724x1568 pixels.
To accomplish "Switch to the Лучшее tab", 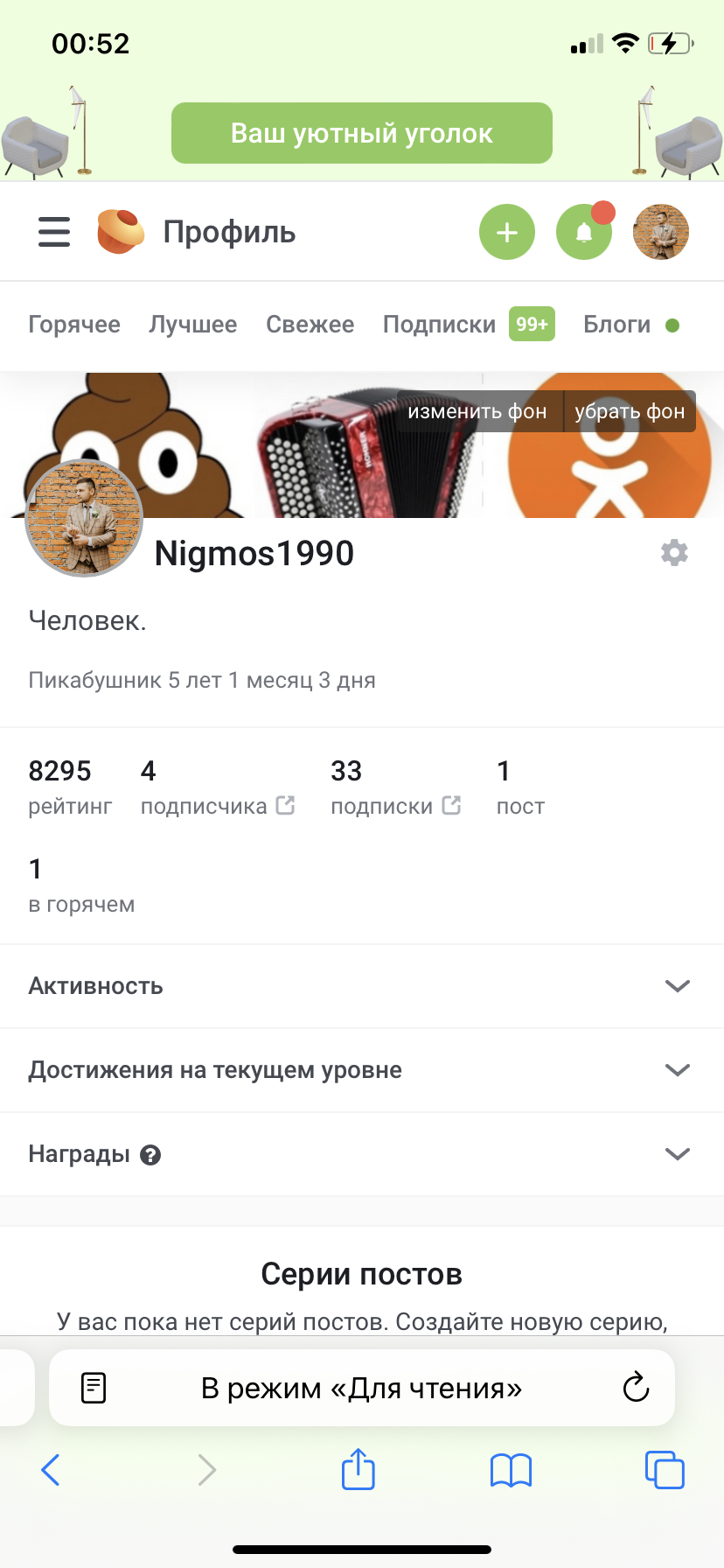I will click(193, 325).
